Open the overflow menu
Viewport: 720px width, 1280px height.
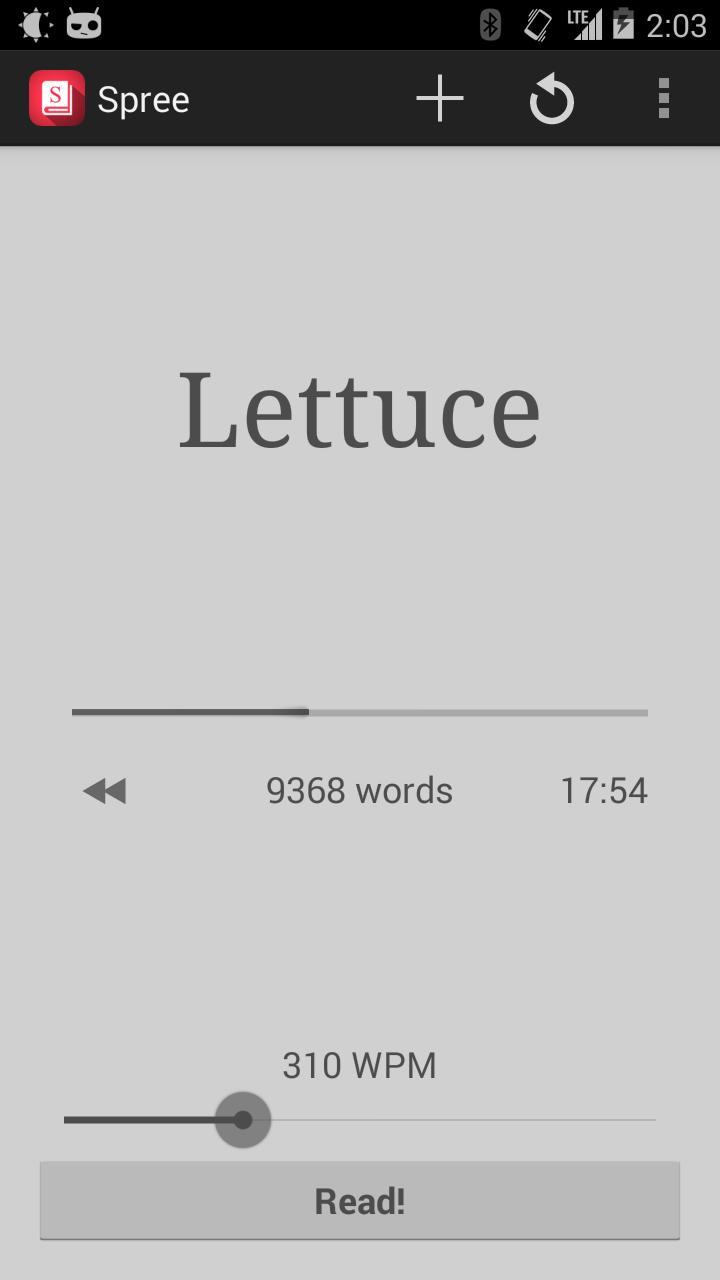click(663, 99)
